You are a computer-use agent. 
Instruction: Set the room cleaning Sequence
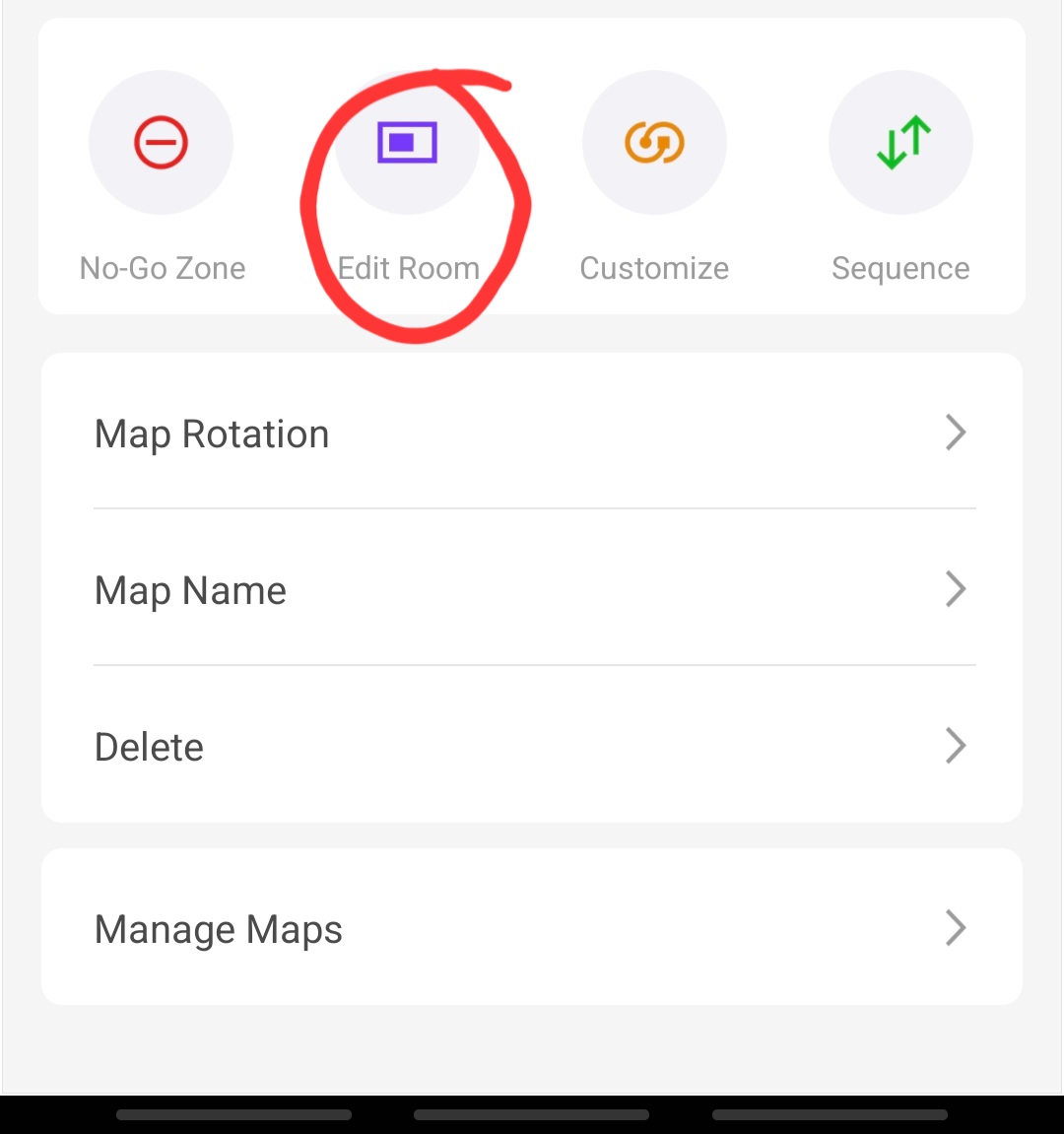click(900, 144)
